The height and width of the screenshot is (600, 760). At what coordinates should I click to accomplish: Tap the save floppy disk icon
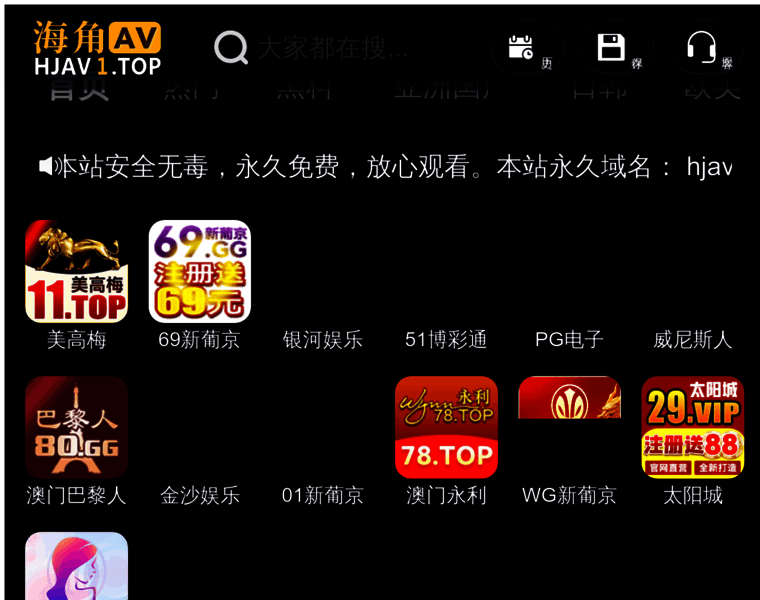(x=611, y=47)
